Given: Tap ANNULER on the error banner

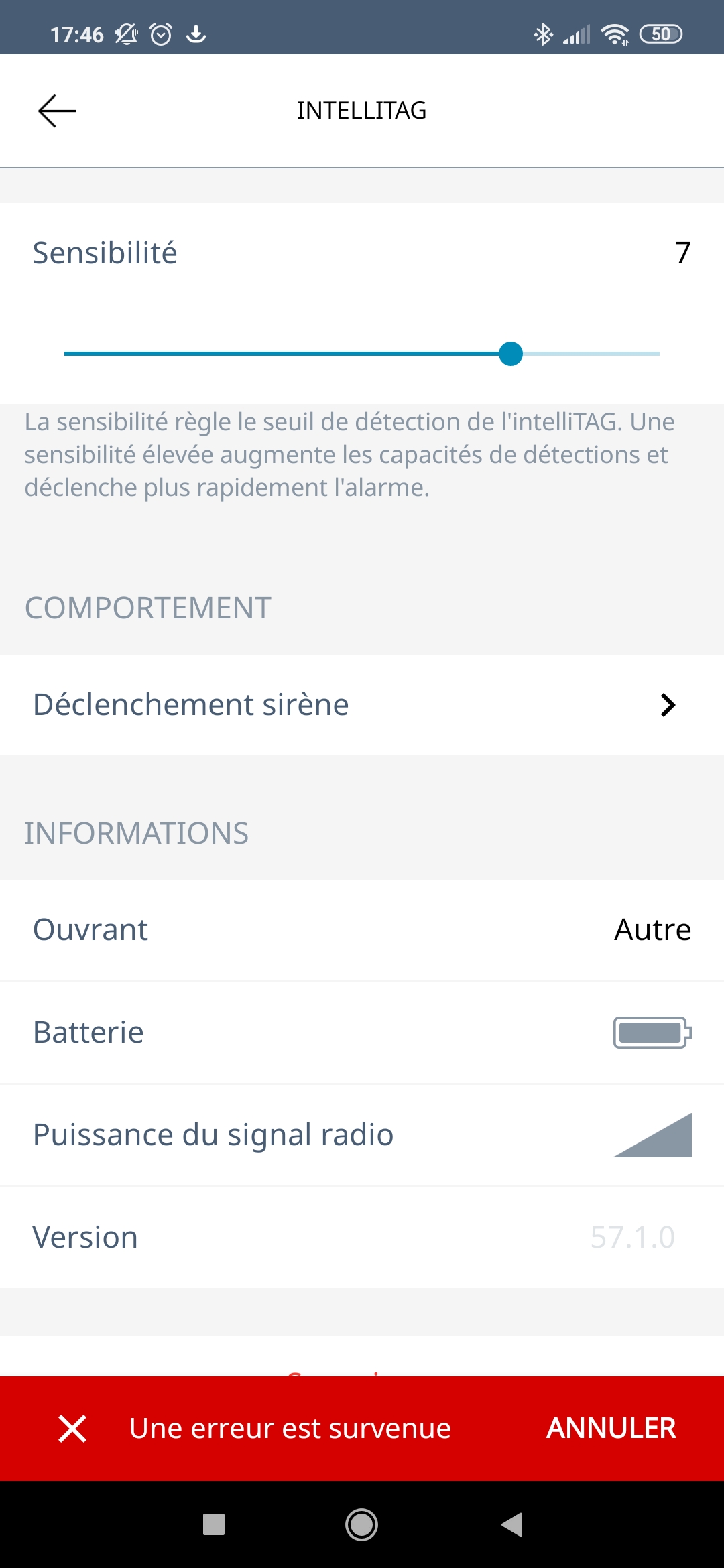Looking at the screenshot, I should (611, 1428).
